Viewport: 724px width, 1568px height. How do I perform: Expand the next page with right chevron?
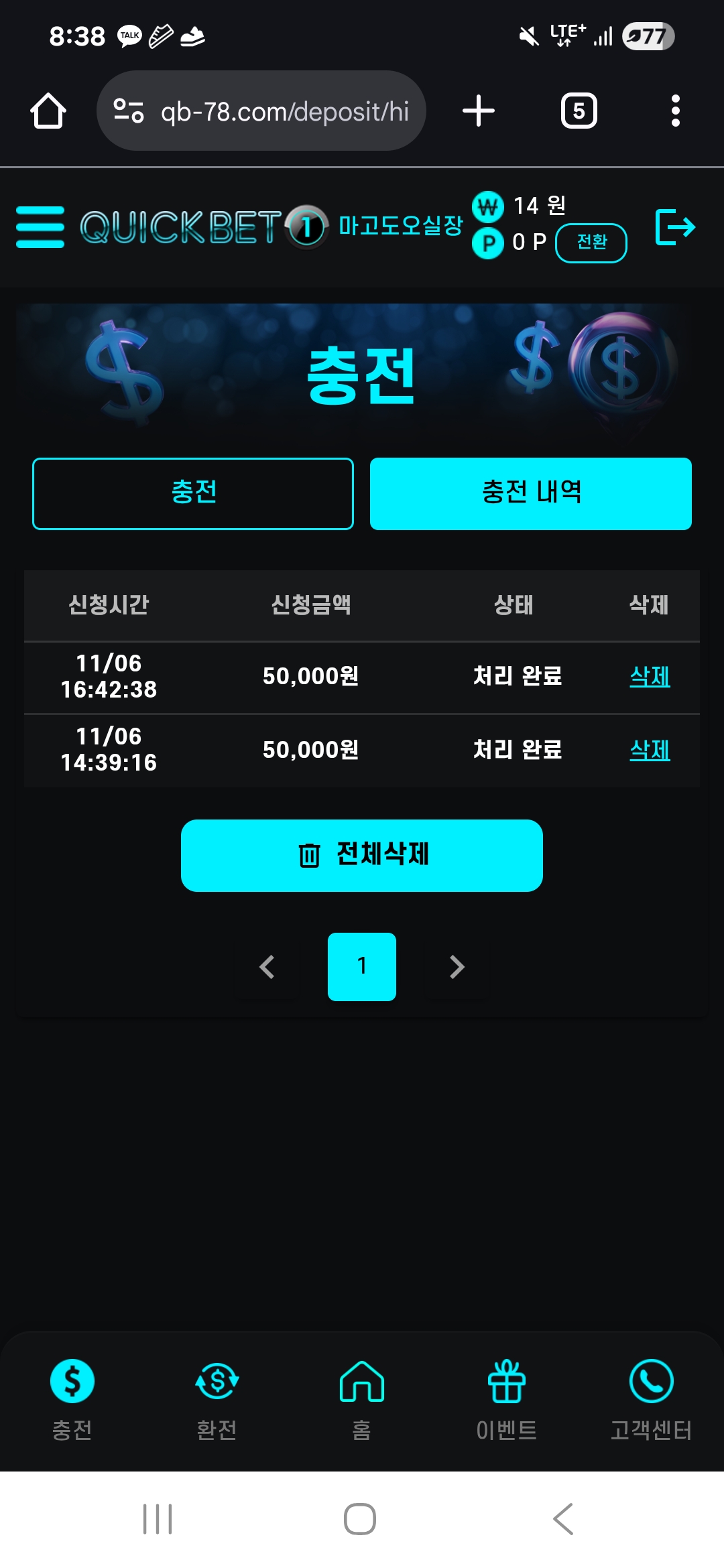click(457, 966)
